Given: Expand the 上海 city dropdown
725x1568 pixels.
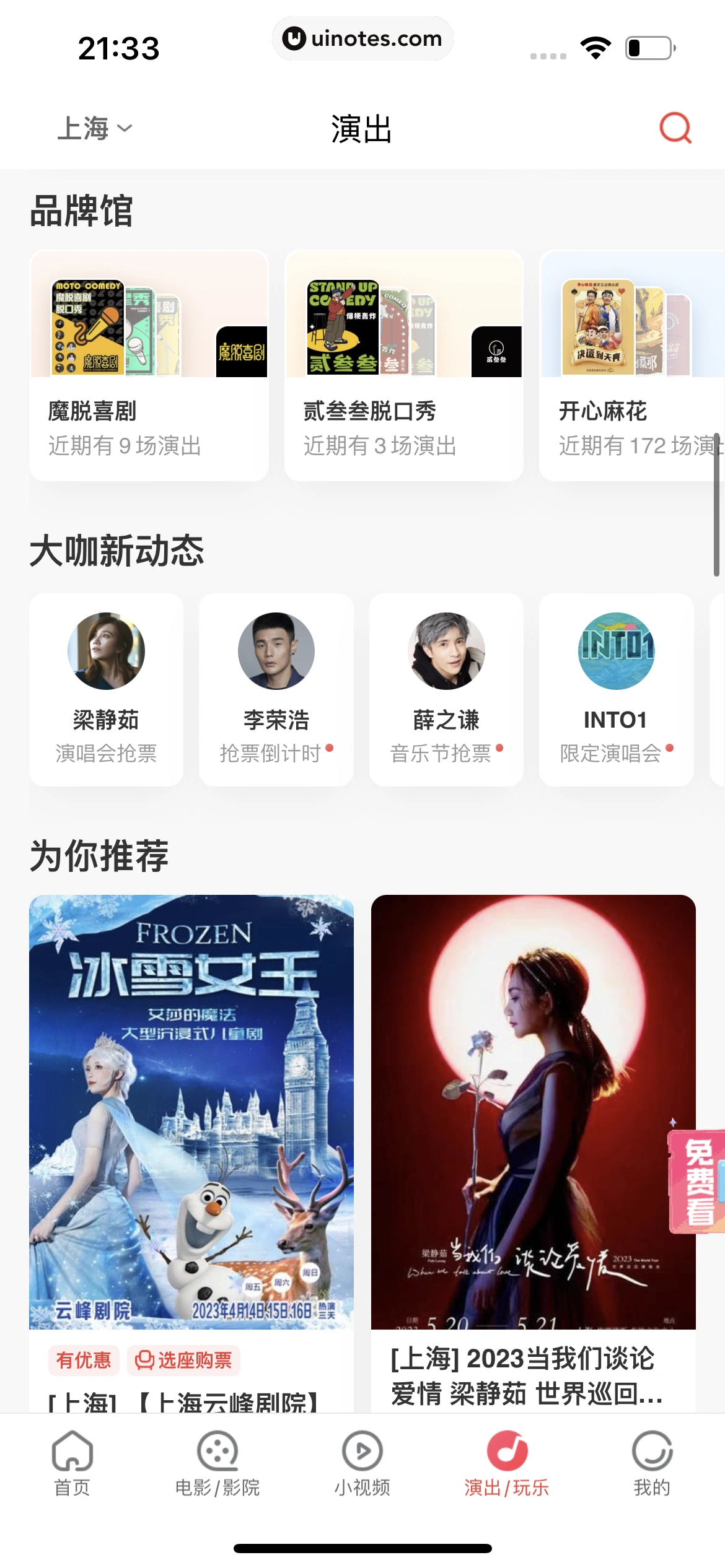Looking at the screenshot, I should (94, 129).
